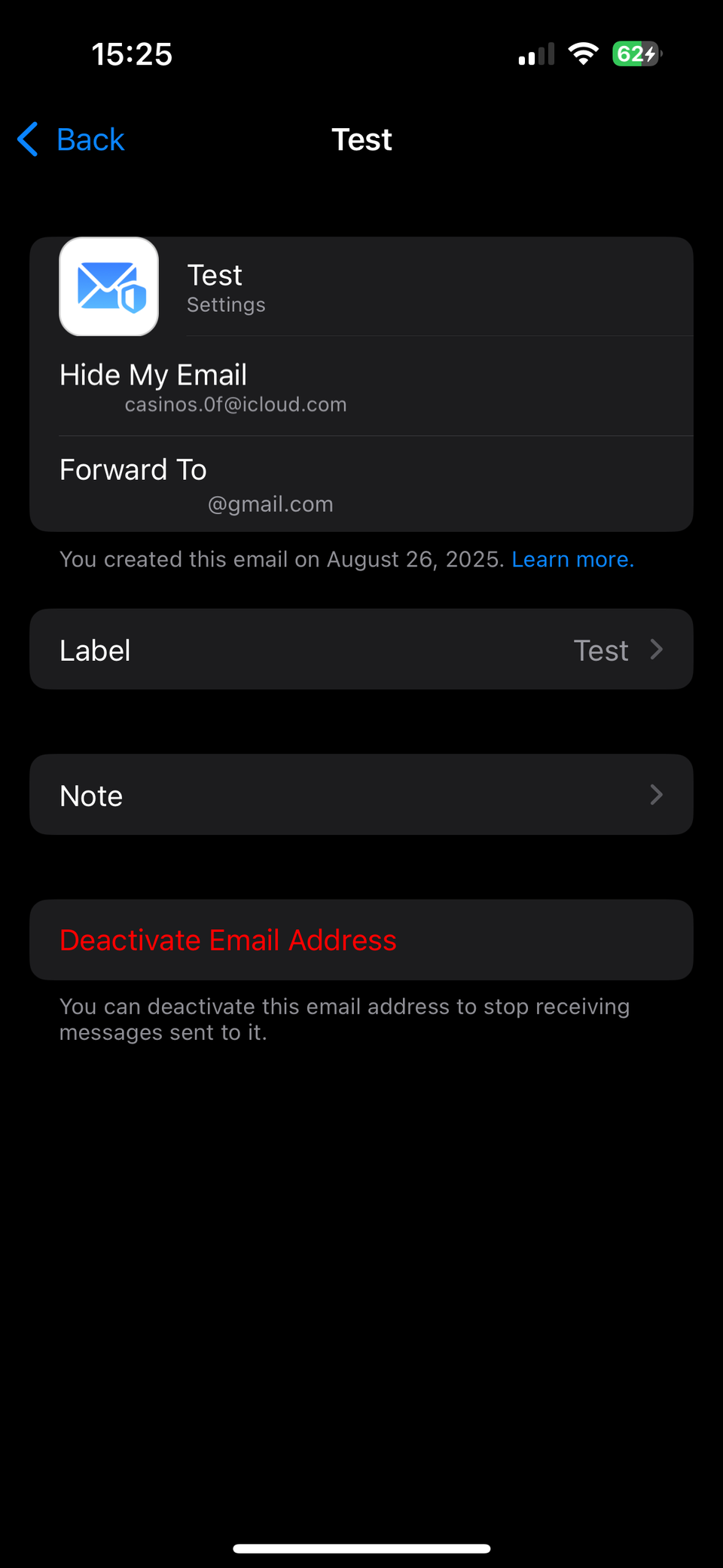723x1568 pixels.
Task: Tap the Test page title
Action: (x=361, y=139)
